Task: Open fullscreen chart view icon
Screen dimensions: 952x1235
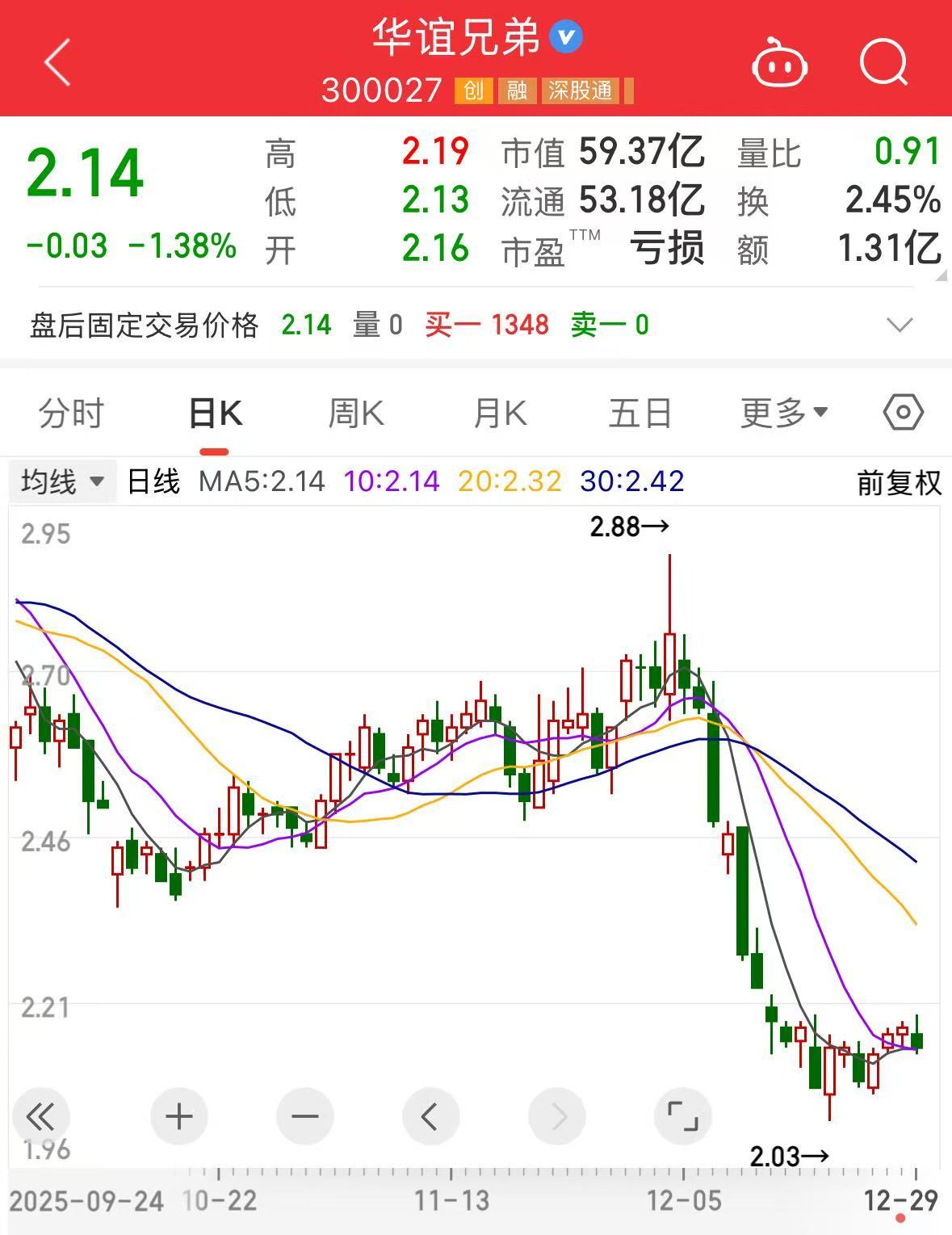Action: [x=682, y=1116]
